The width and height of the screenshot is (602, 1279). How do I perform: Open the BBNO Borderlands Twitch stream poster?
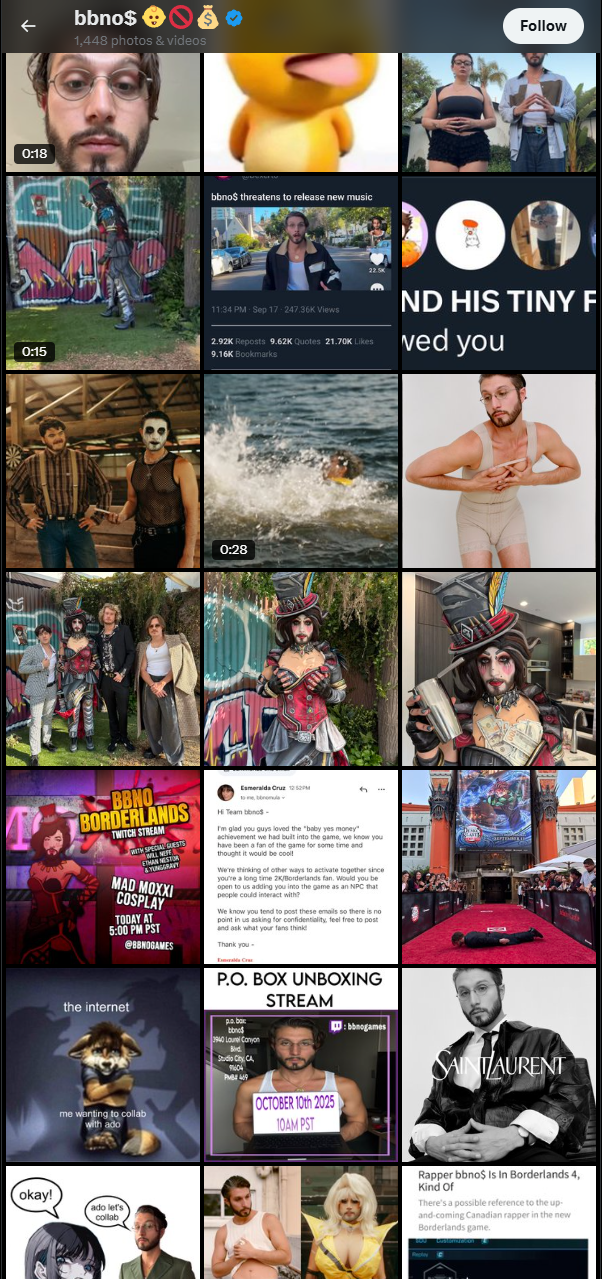(103, 867)
